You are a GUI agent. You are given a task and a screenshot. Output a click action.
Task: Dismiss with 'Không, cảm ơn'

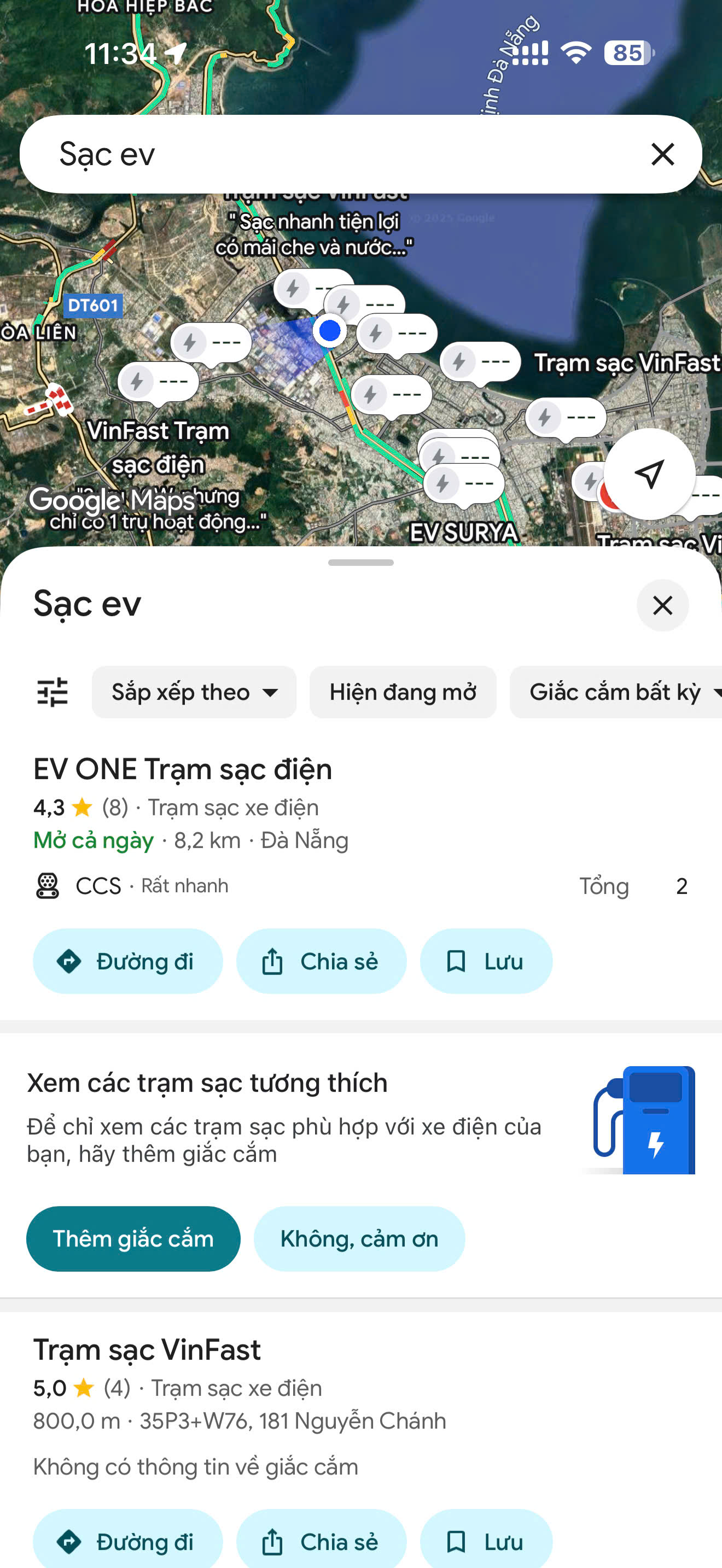(x=359, y=1239)
